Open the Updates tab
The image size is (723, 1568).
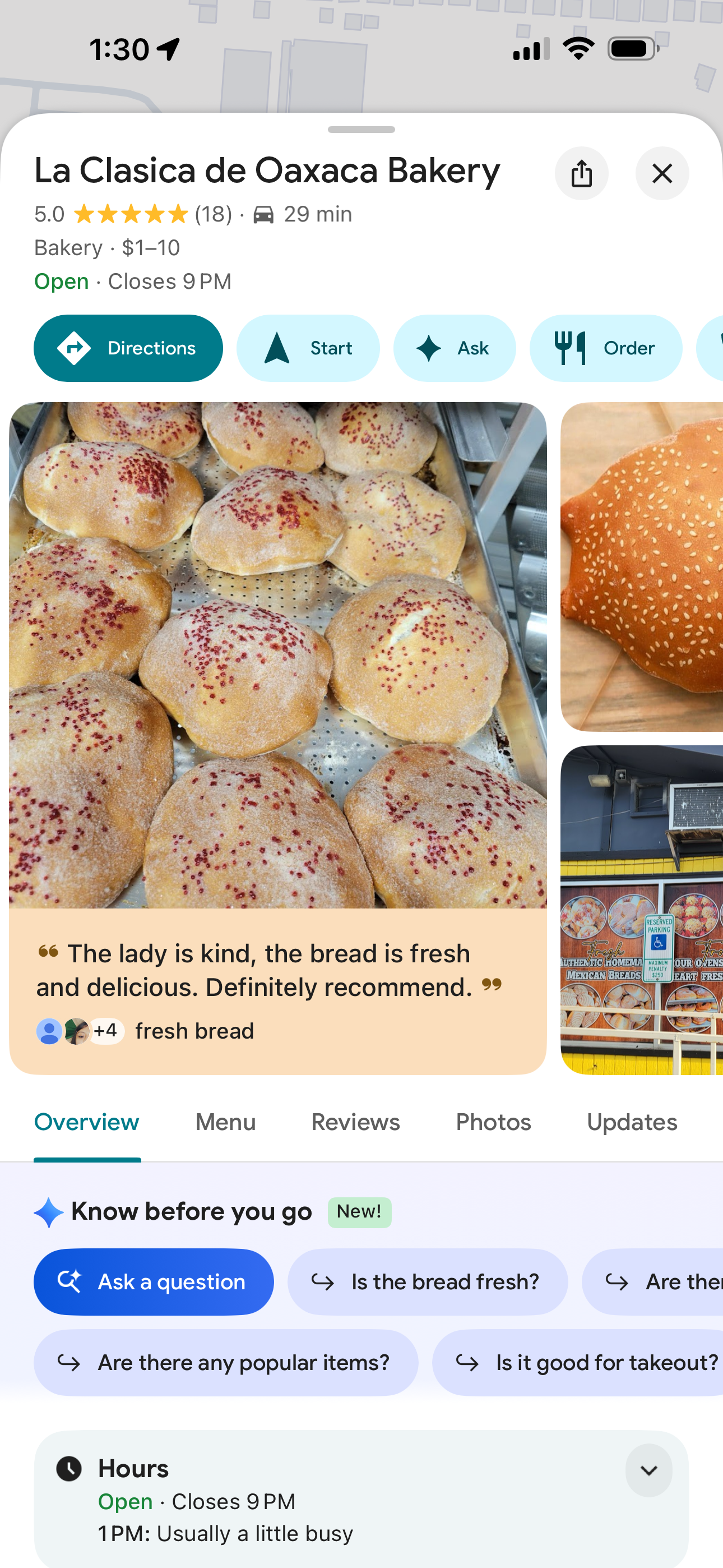pyautogui.click(x=632, y=1122)
